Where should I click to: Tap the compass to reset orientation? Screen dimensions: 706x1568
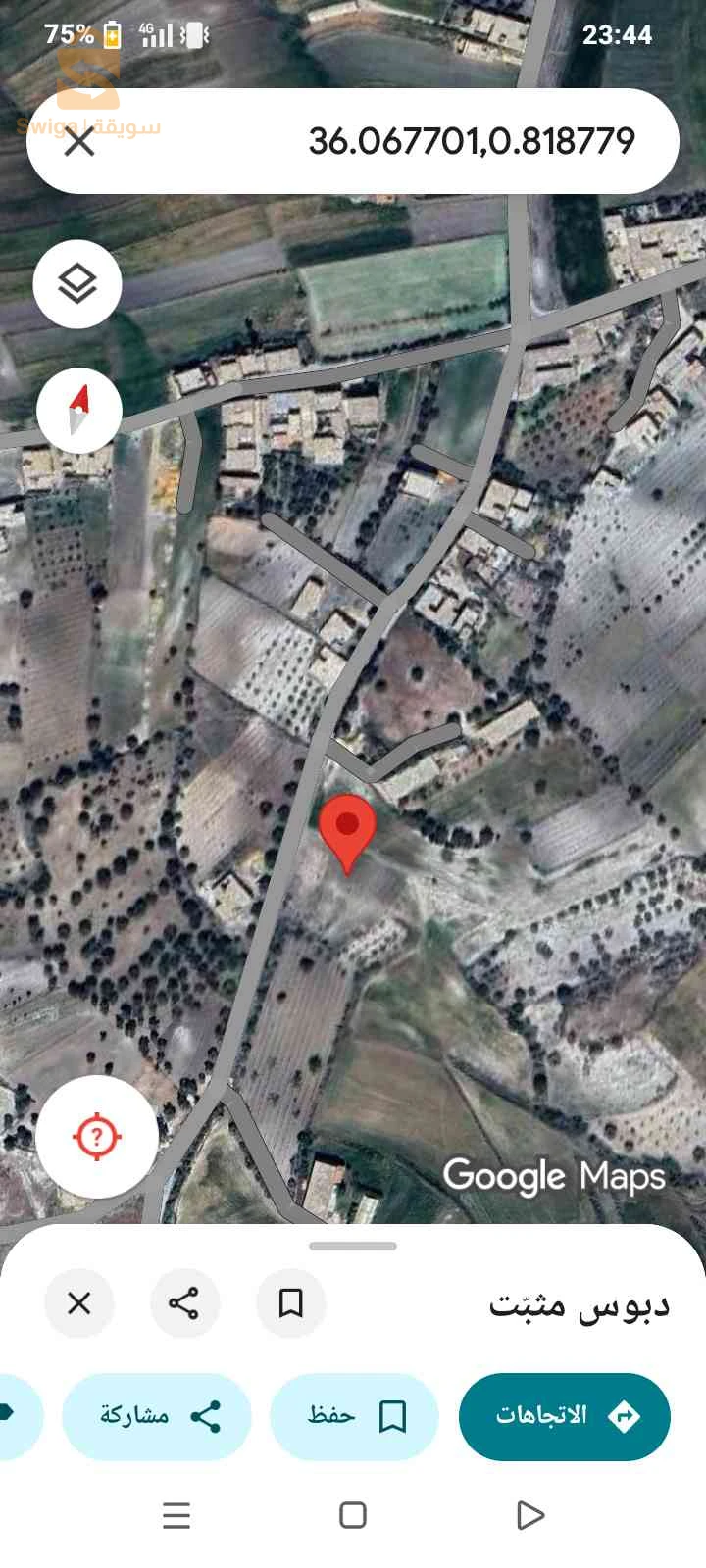pyautogui.click(x=77, y=412)
